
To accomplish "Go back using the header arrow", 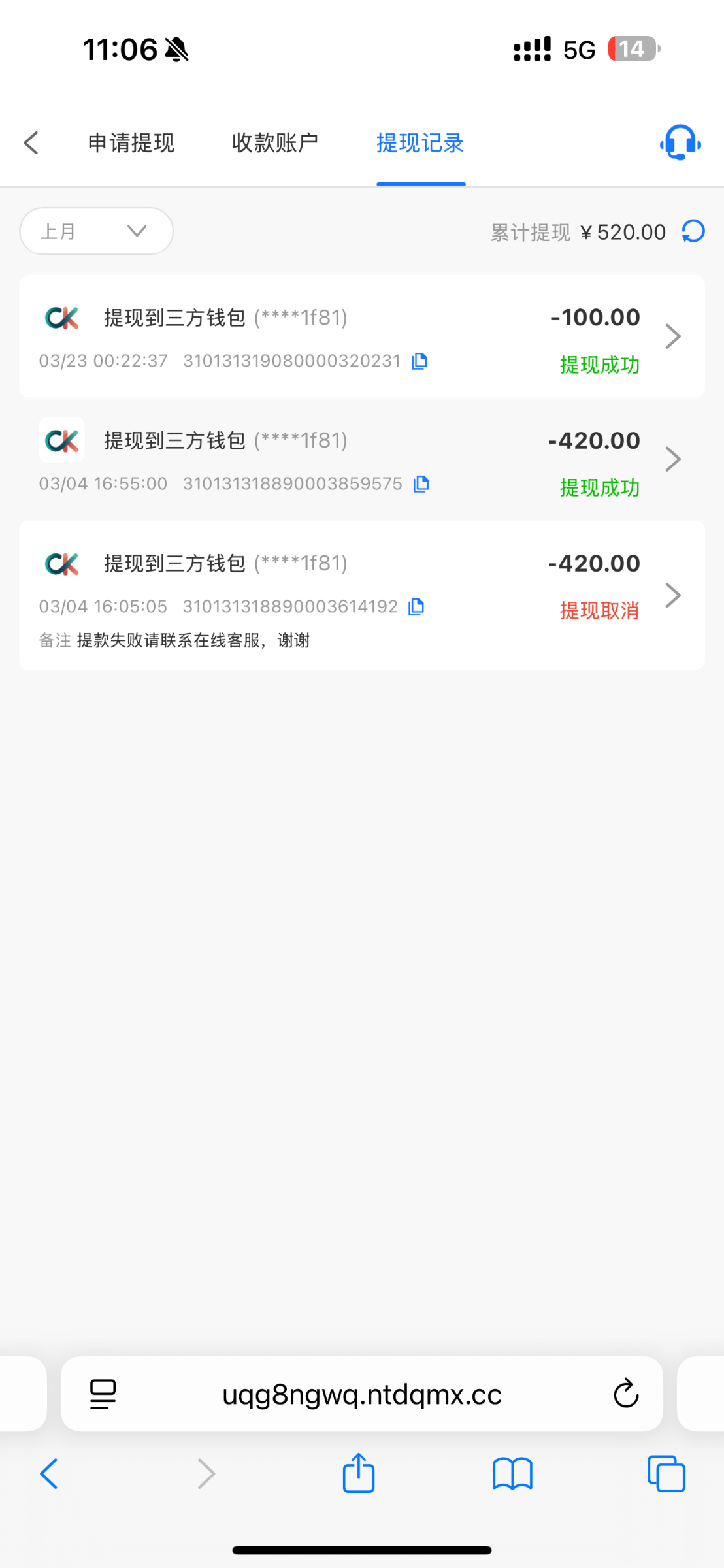I will (31, 142).
